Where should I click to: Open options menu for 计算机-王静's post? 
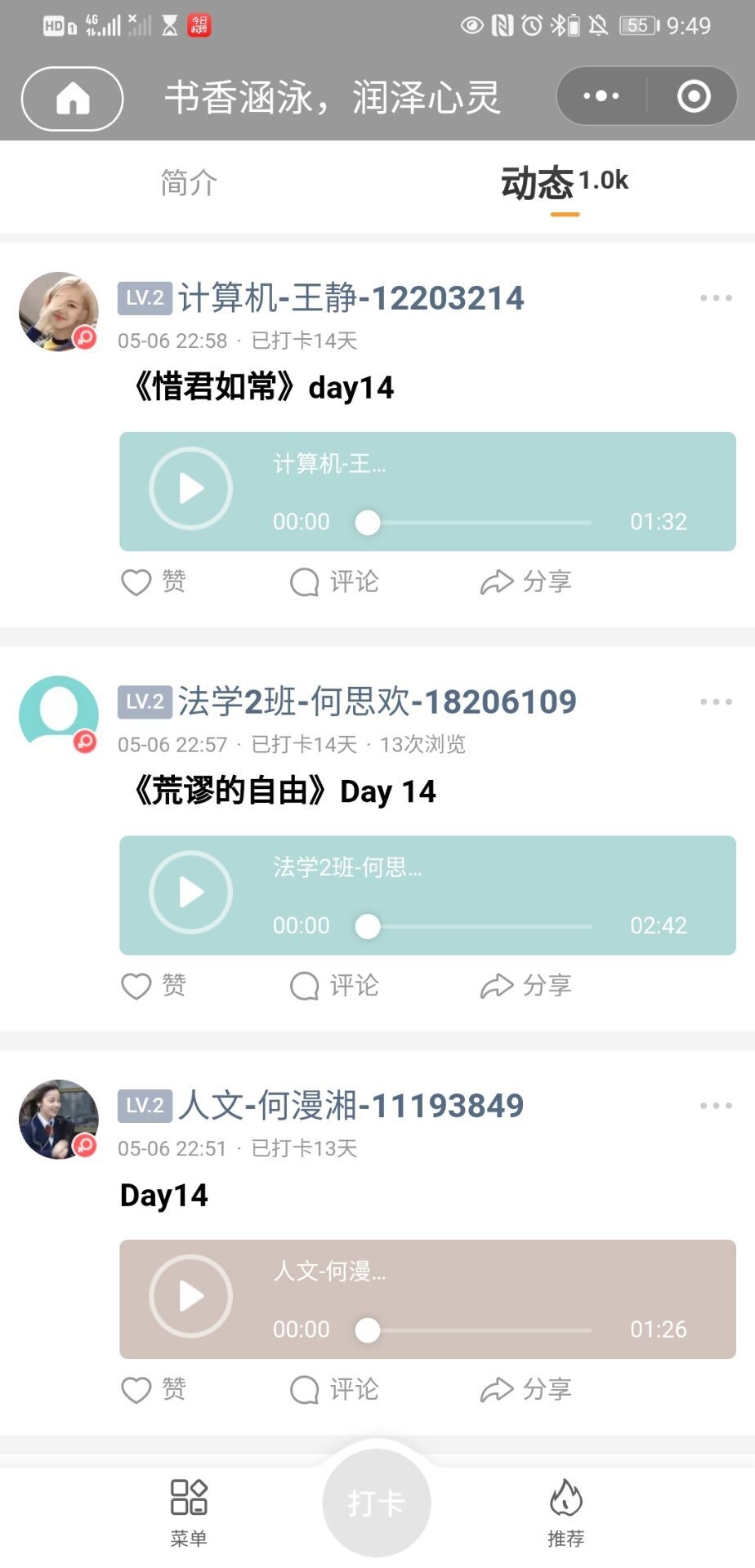point(716,298)
